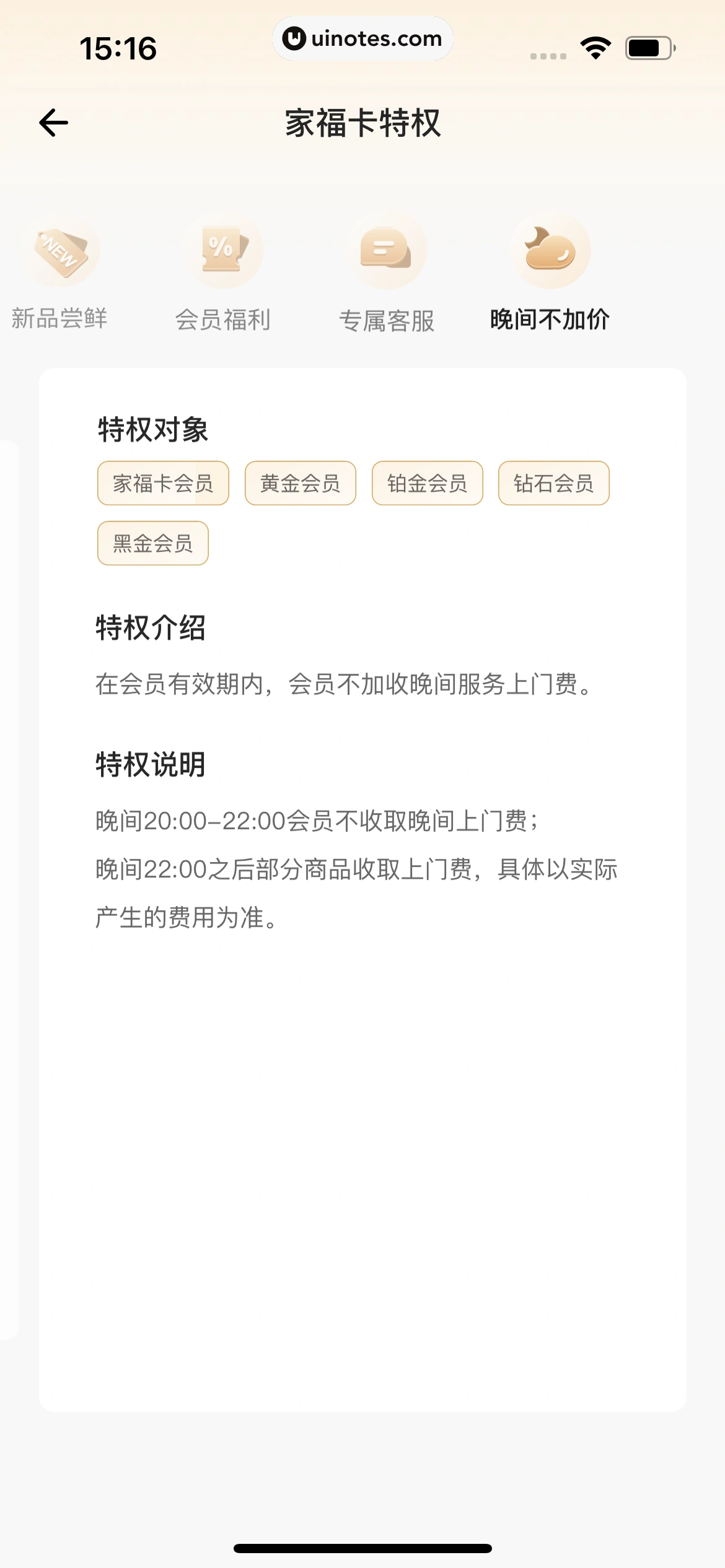This screenshot has height=1568, width=725.
Task: Choose the 钻石会员 membership chip
Action: point(554,484)
